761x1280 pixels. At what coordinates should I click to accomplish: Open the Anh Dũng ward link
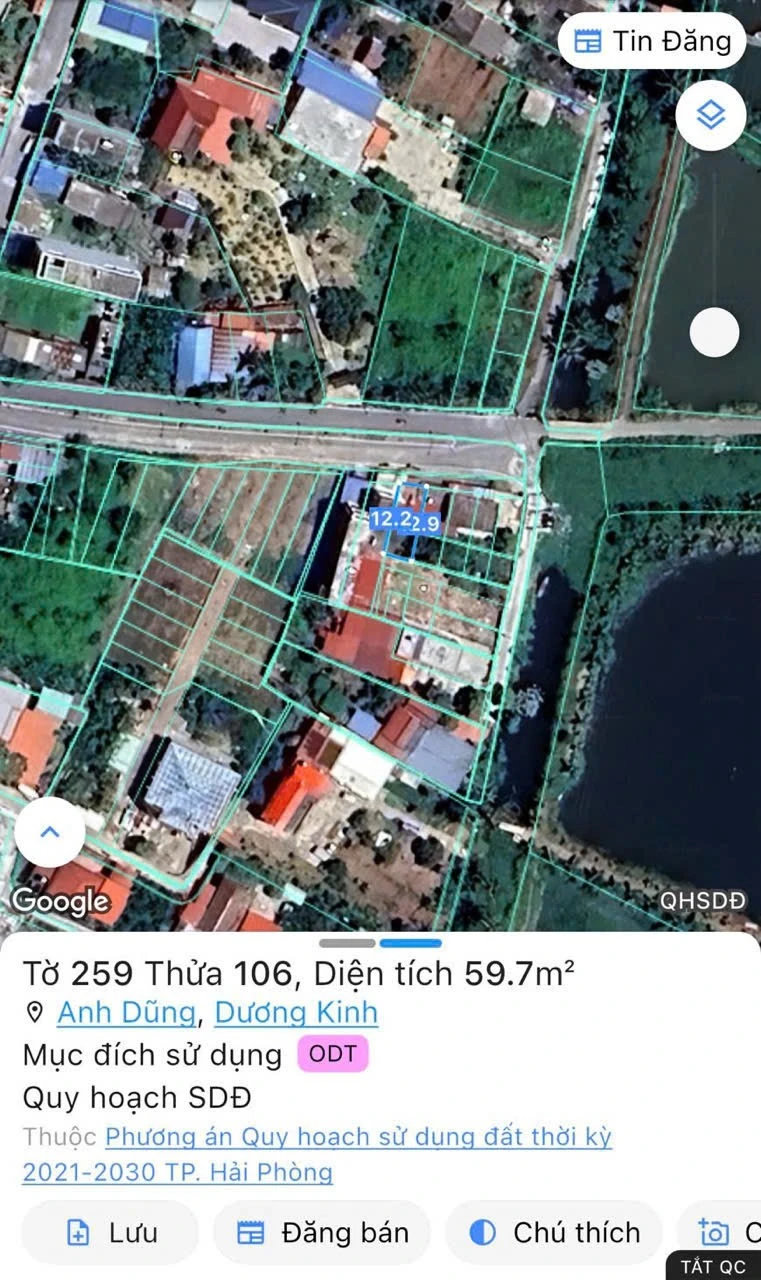[x=126, y=1012]
